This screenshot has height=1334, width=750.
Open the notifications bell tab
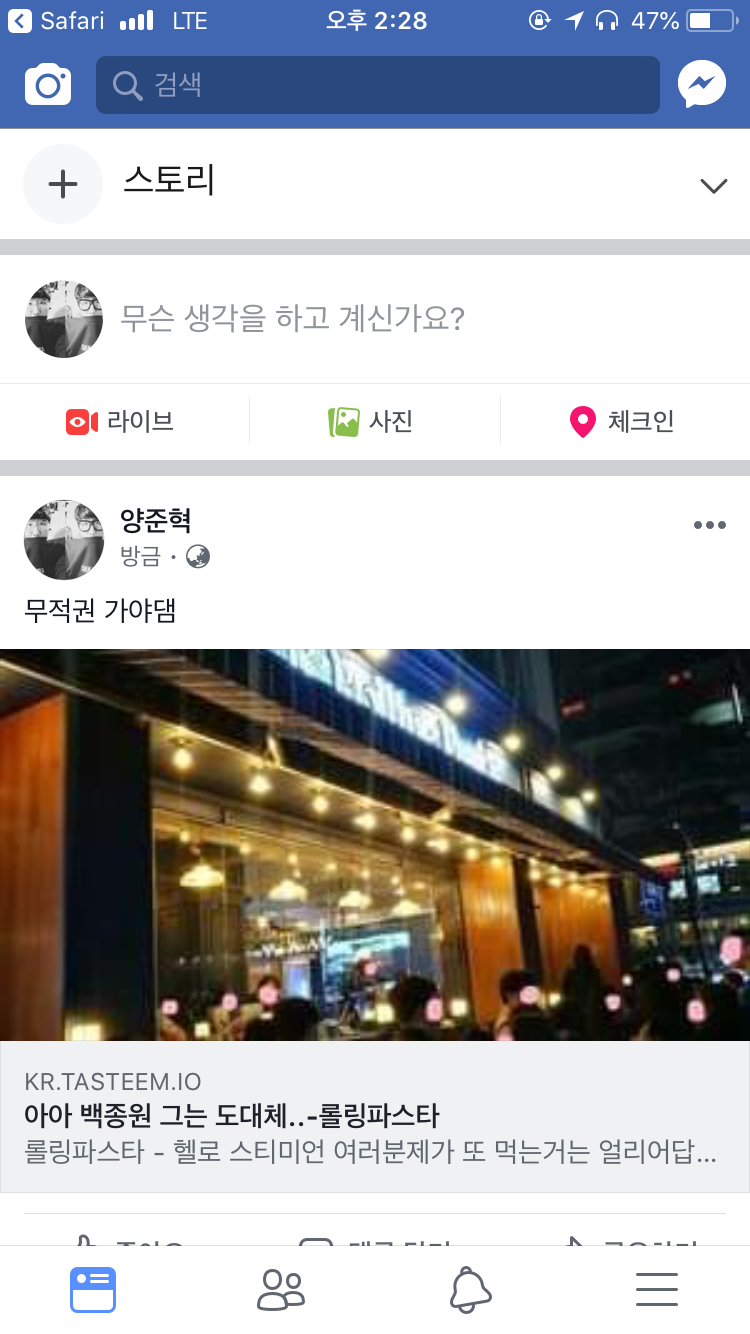(470, 1289)
